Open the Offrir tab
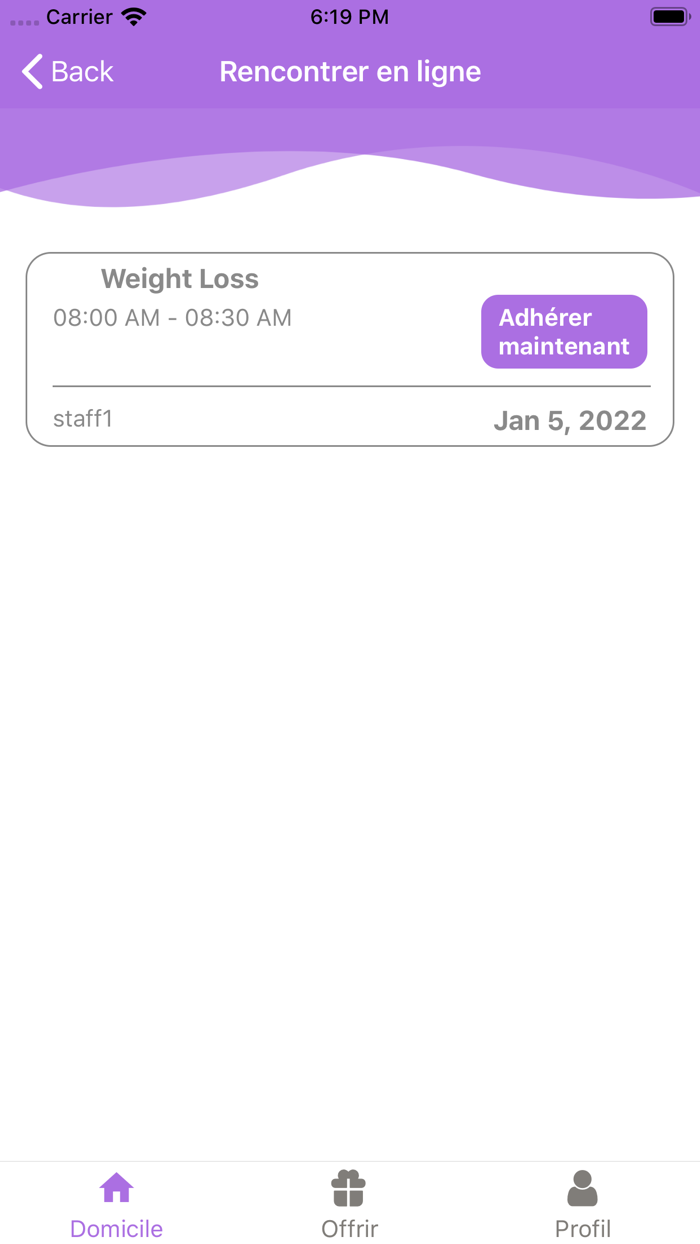The height and width of the screenshot is (1244, 700). pyautogui.click(x=349, y=1204)
